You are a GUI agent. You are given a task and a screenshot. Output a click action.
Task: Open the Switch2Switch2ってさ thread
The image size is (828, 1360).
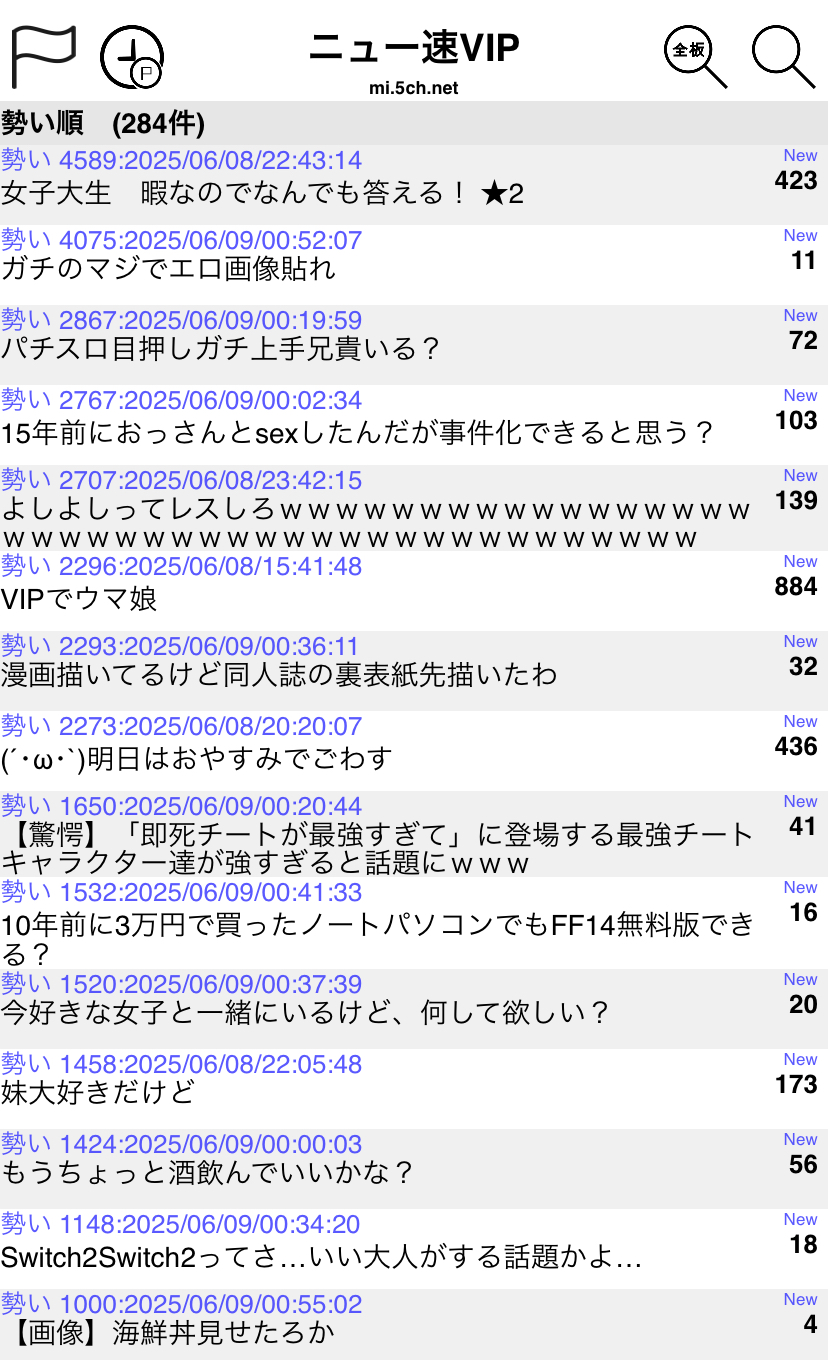414,1249
